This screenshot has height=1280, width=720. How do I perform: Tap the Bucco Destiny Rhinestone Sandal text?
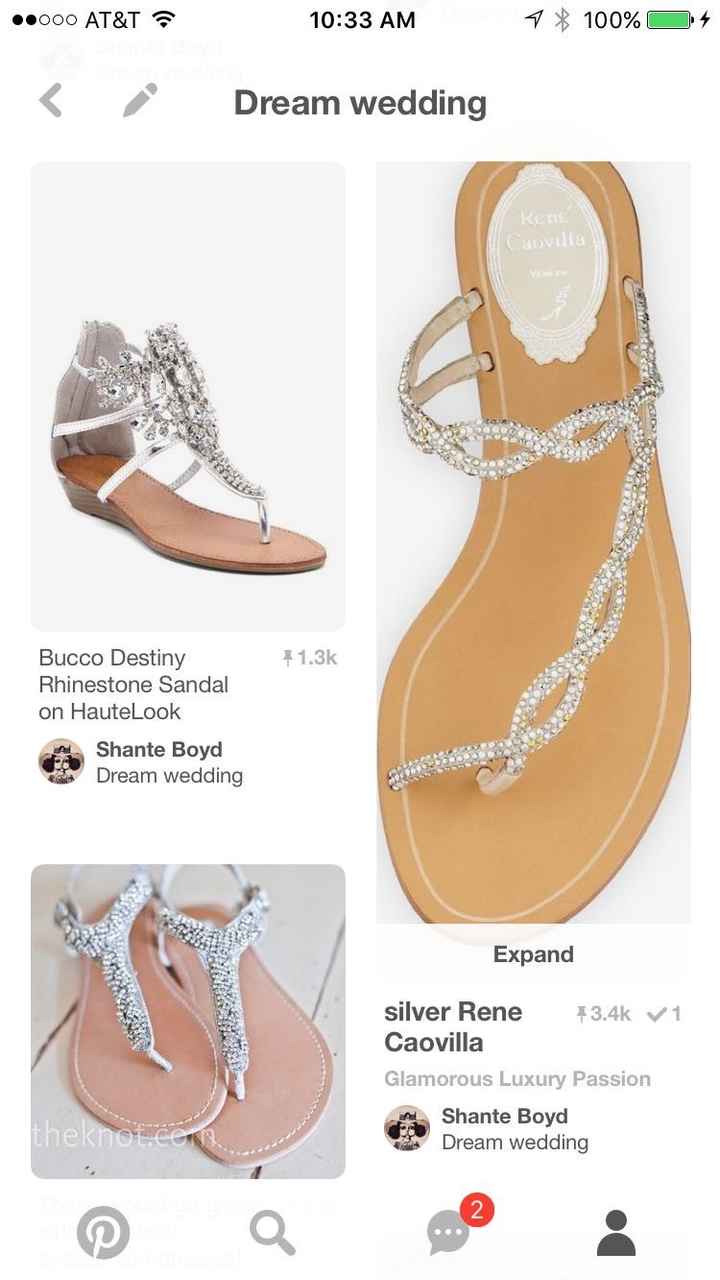tap(133, 684)
